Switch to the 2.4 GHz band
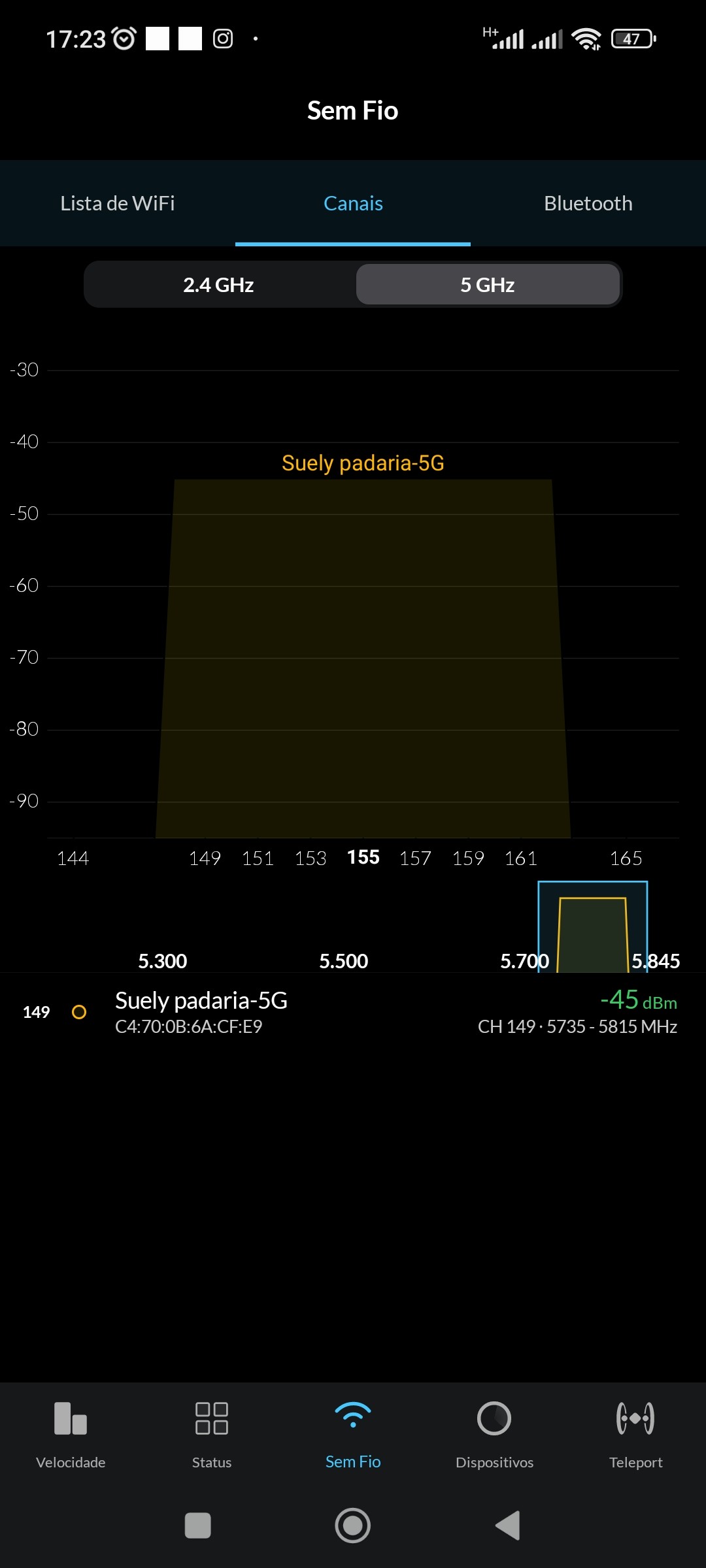Screen dimensions: 706x1568 tap(218, 285)
